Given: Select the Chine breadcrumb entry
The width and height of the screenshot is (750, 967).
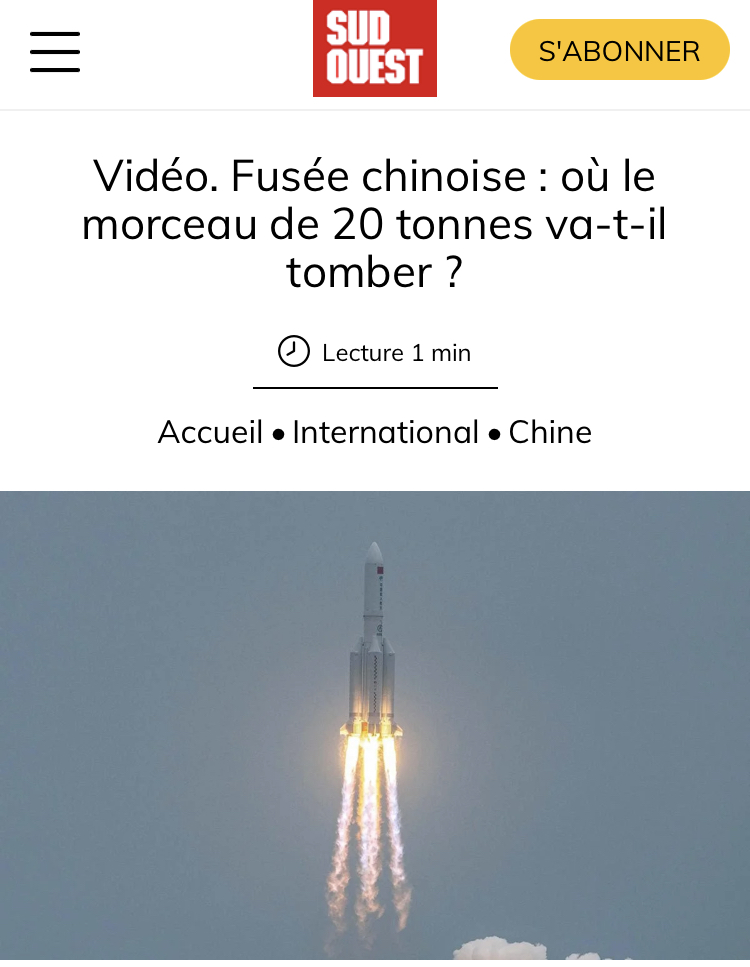Looking at the screenshot, I should (551, 432).
